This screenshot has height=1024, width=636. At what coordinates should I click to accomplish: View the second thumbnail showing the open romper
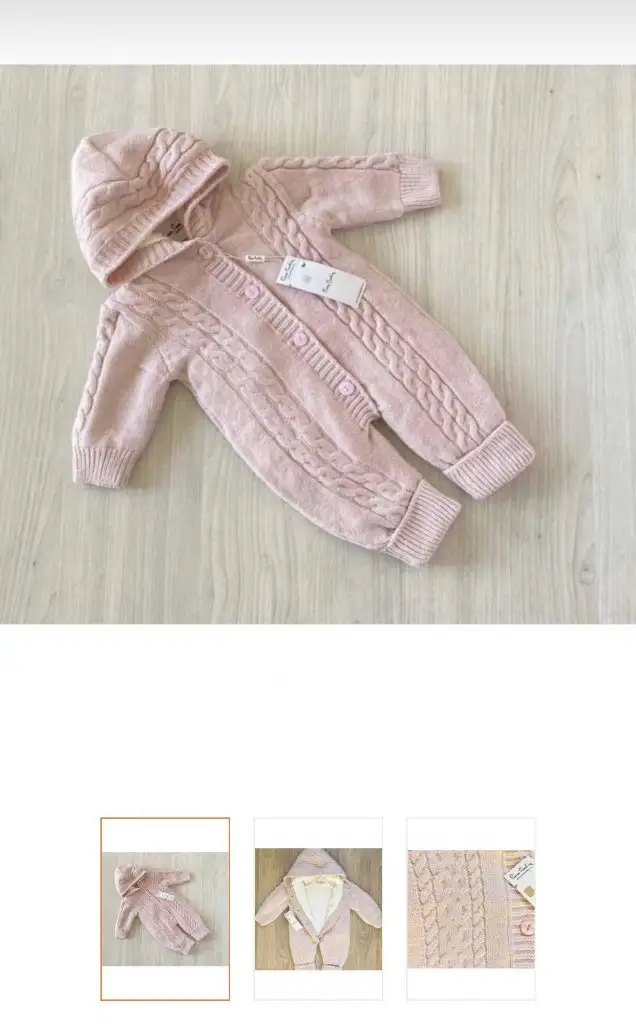[x=318, y=908]
